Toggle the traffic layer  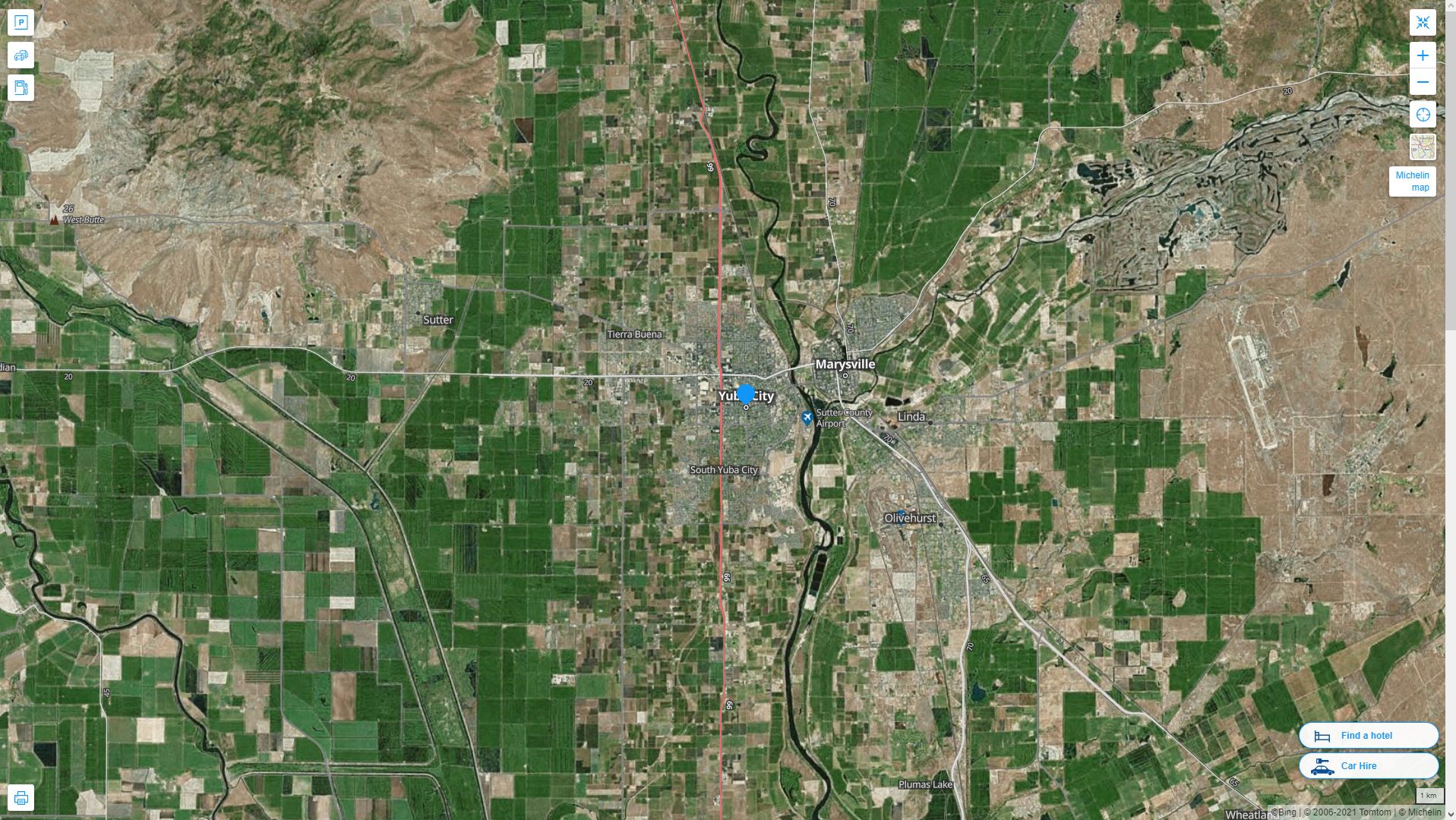tap(21, 55)
